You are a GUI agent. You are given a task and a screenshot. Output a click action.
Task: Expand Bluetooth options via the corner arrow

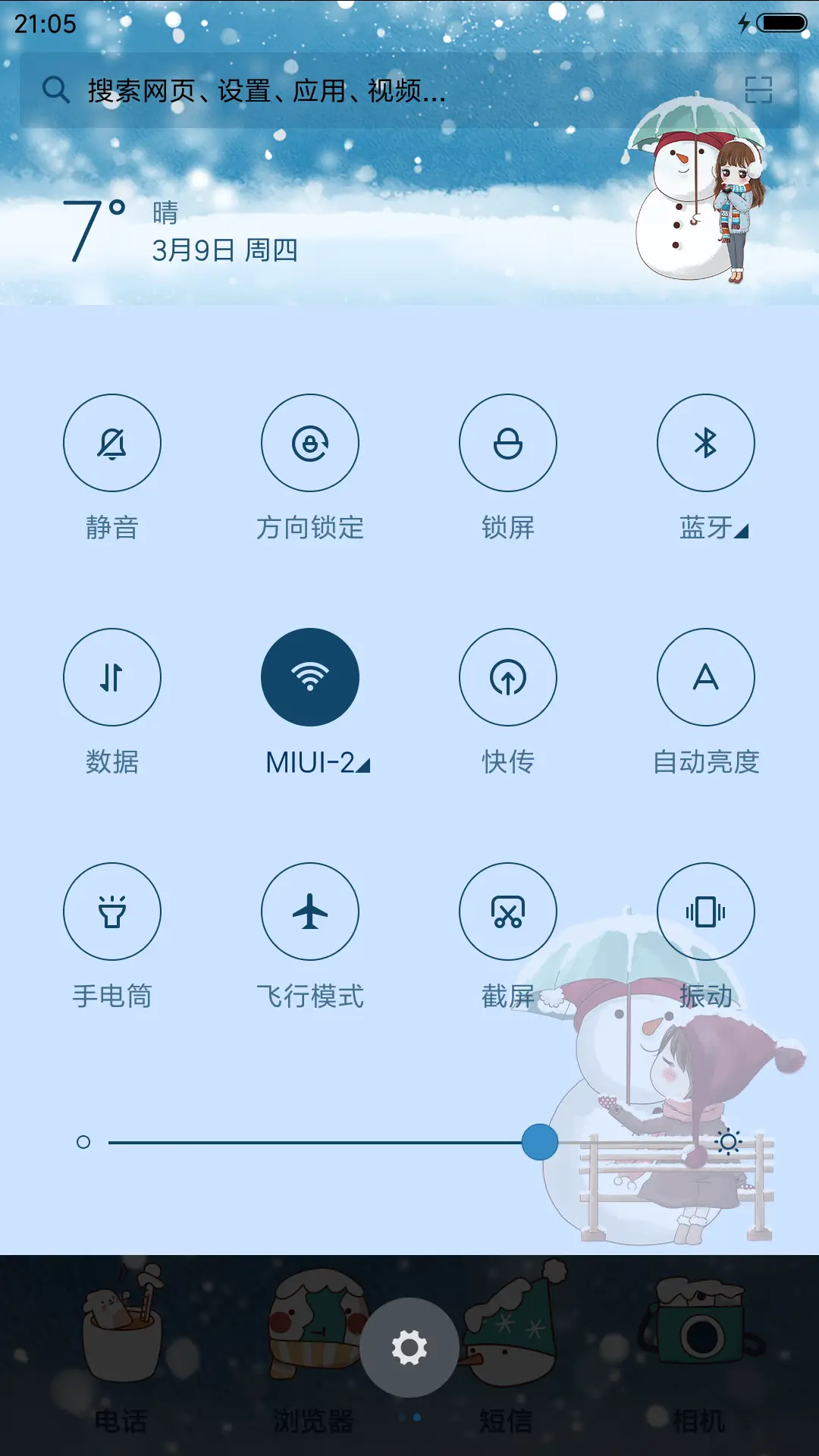(739, 532)
